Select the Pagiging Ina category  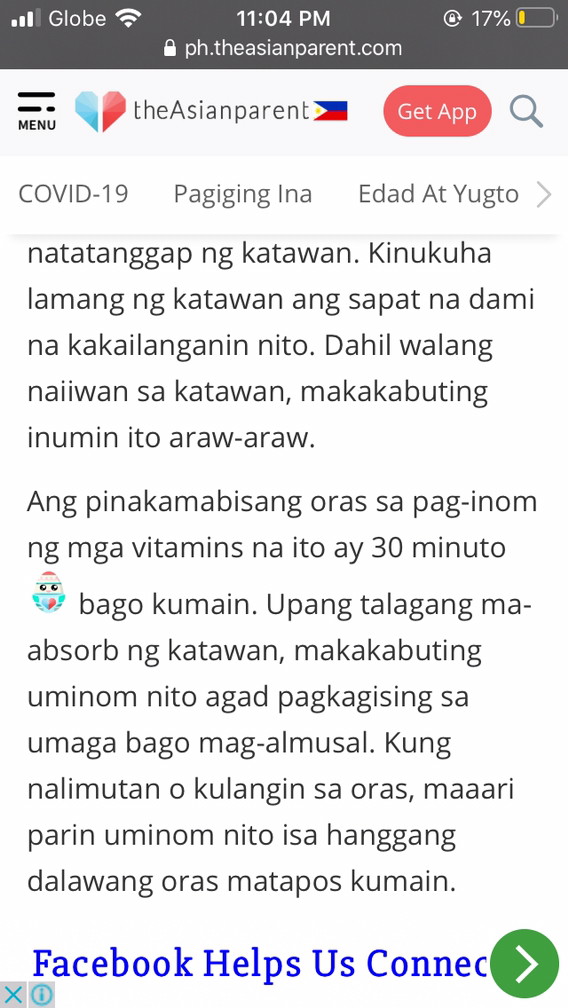tap(243, 194)
